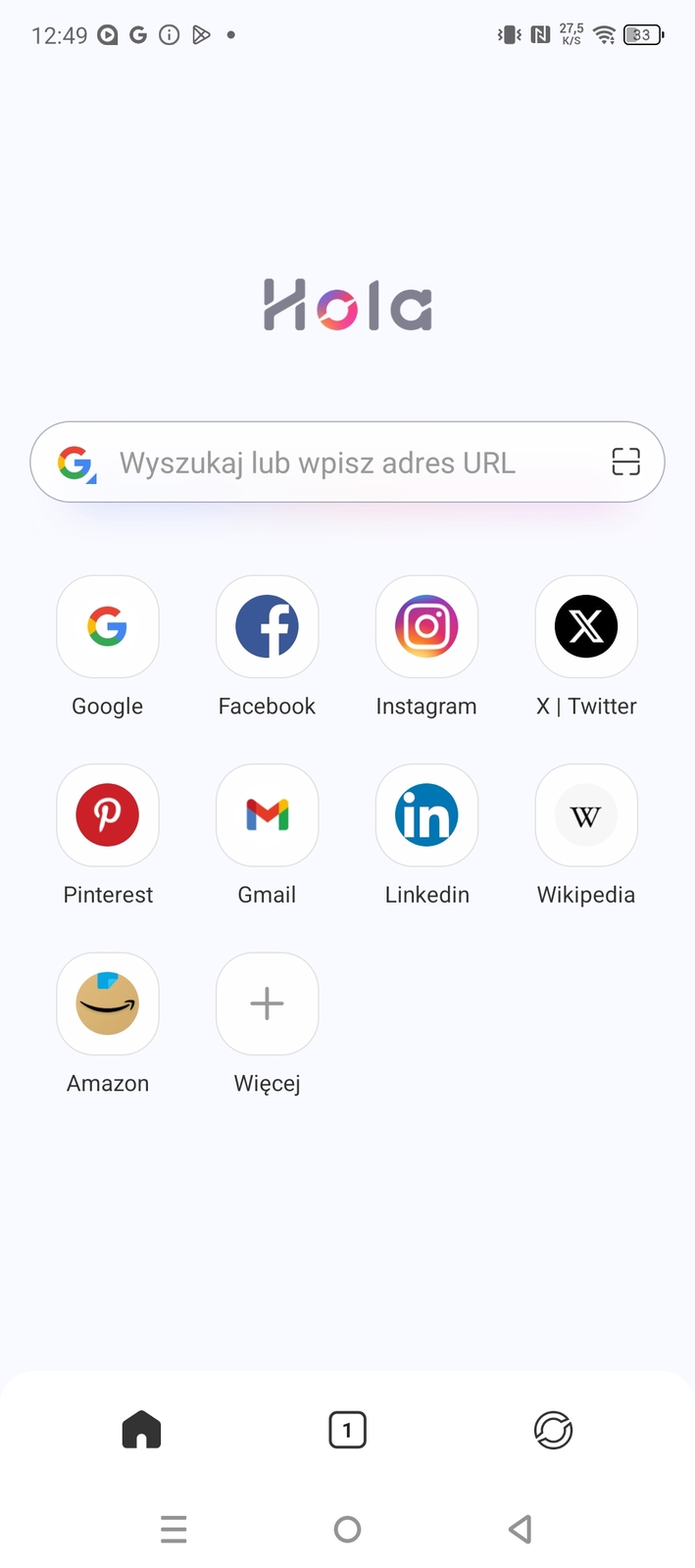Image resolution: width=695 pixels, height=1568 pixels.
Task: Launch the Facebook shortcut
Action: 267,627
